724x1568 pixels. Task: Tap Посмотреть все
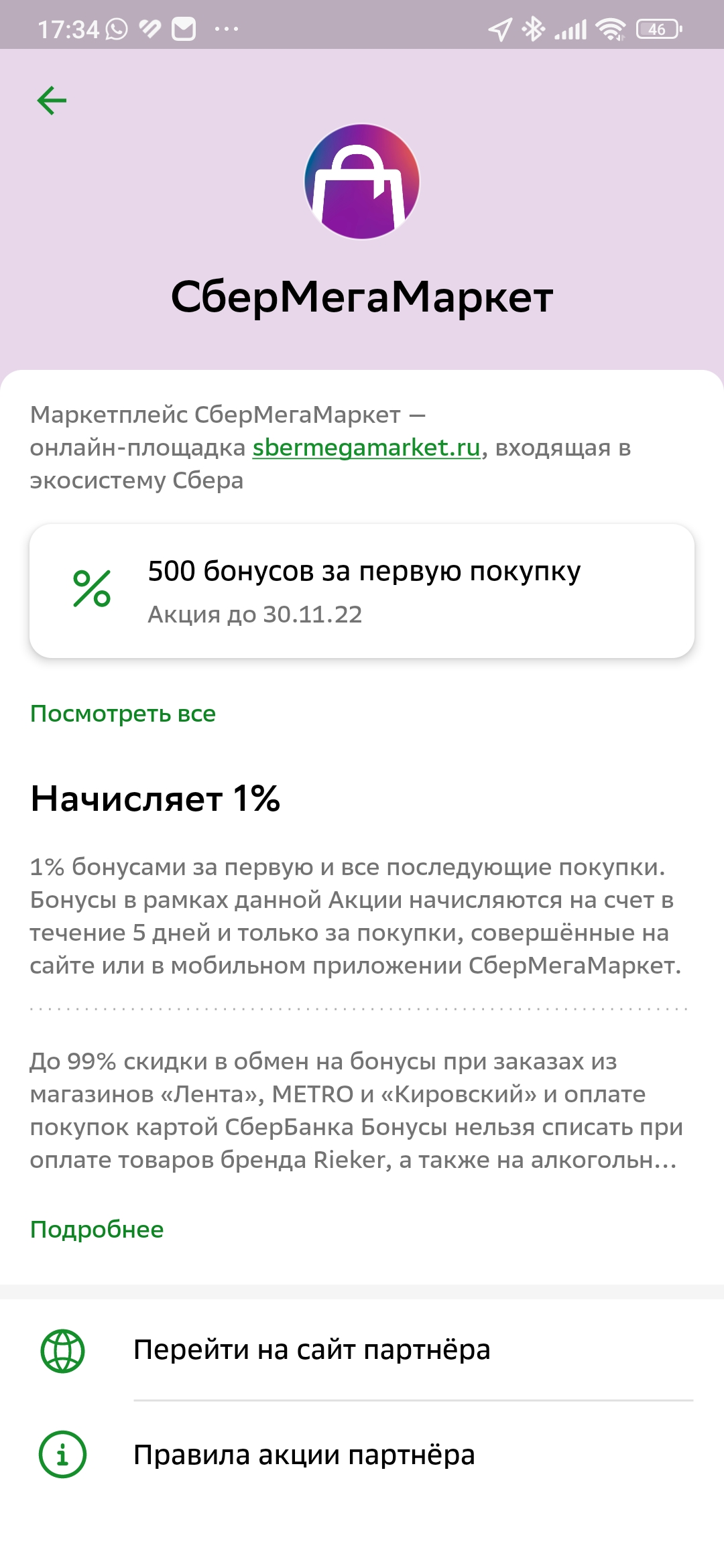123,714
